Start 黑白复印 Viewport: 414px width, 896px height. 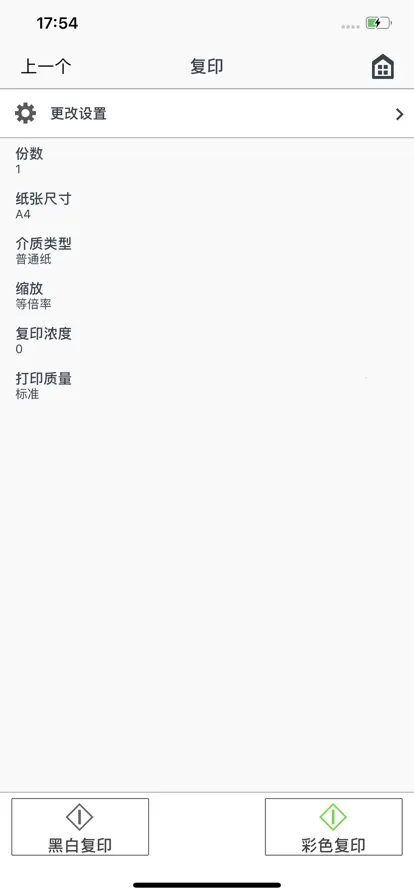click(80, 826)
